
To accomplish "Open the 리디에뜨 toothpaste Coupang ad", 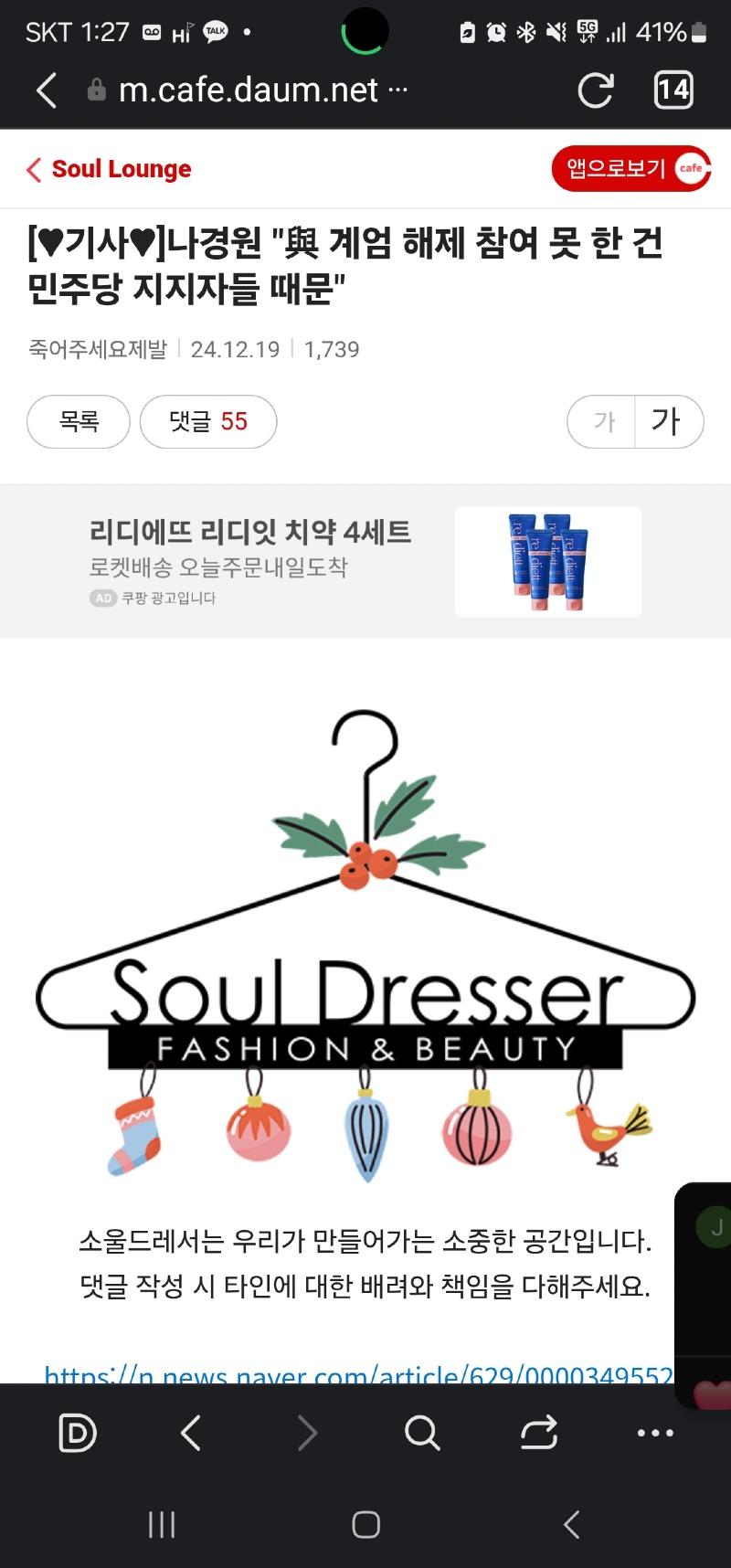I will click(x=365, y=561).
